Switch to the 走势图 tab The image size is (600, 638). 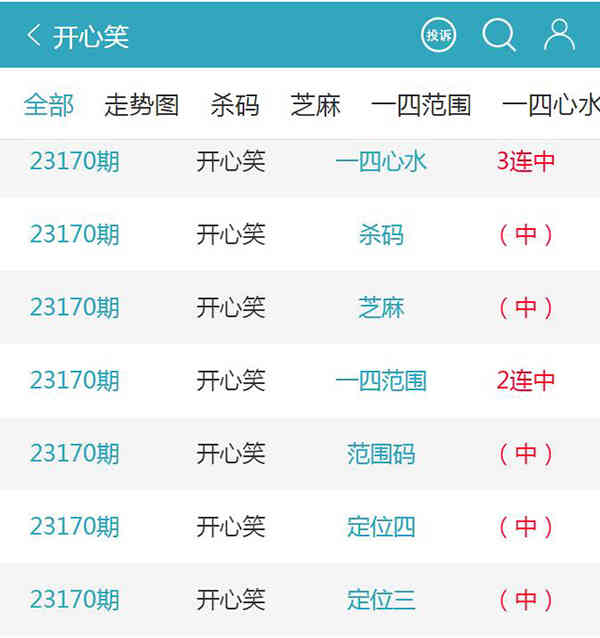(x=141, y=104)
